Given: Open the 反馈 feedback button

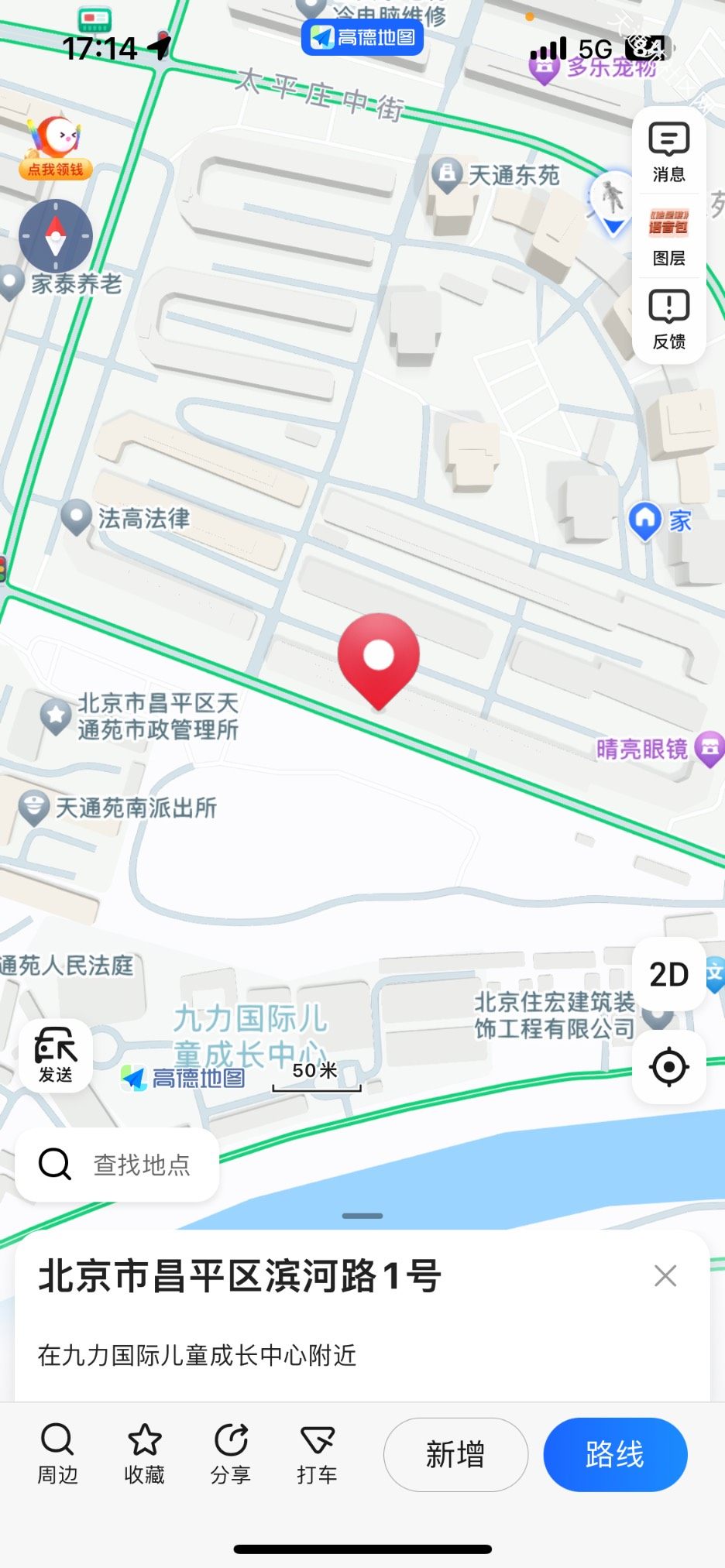Looking at the screenshot, I should click(669, 320).
